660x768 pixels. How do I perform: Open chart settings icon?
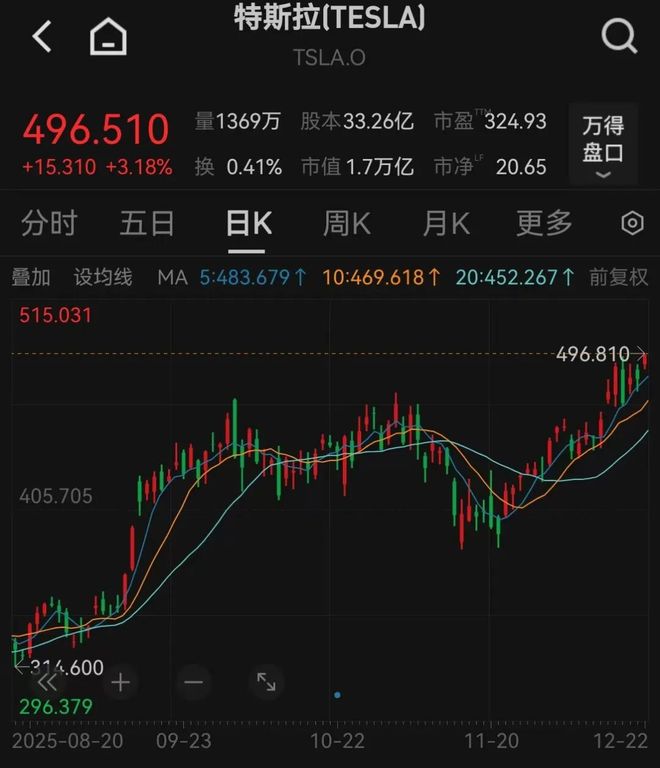632,223
